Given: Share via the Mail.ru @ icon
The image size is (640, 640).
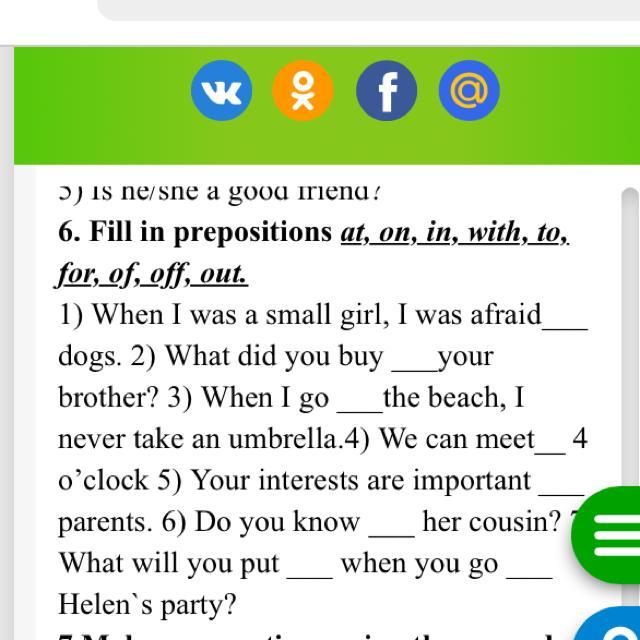Looking at the screenshot, I should click(469, 91).
